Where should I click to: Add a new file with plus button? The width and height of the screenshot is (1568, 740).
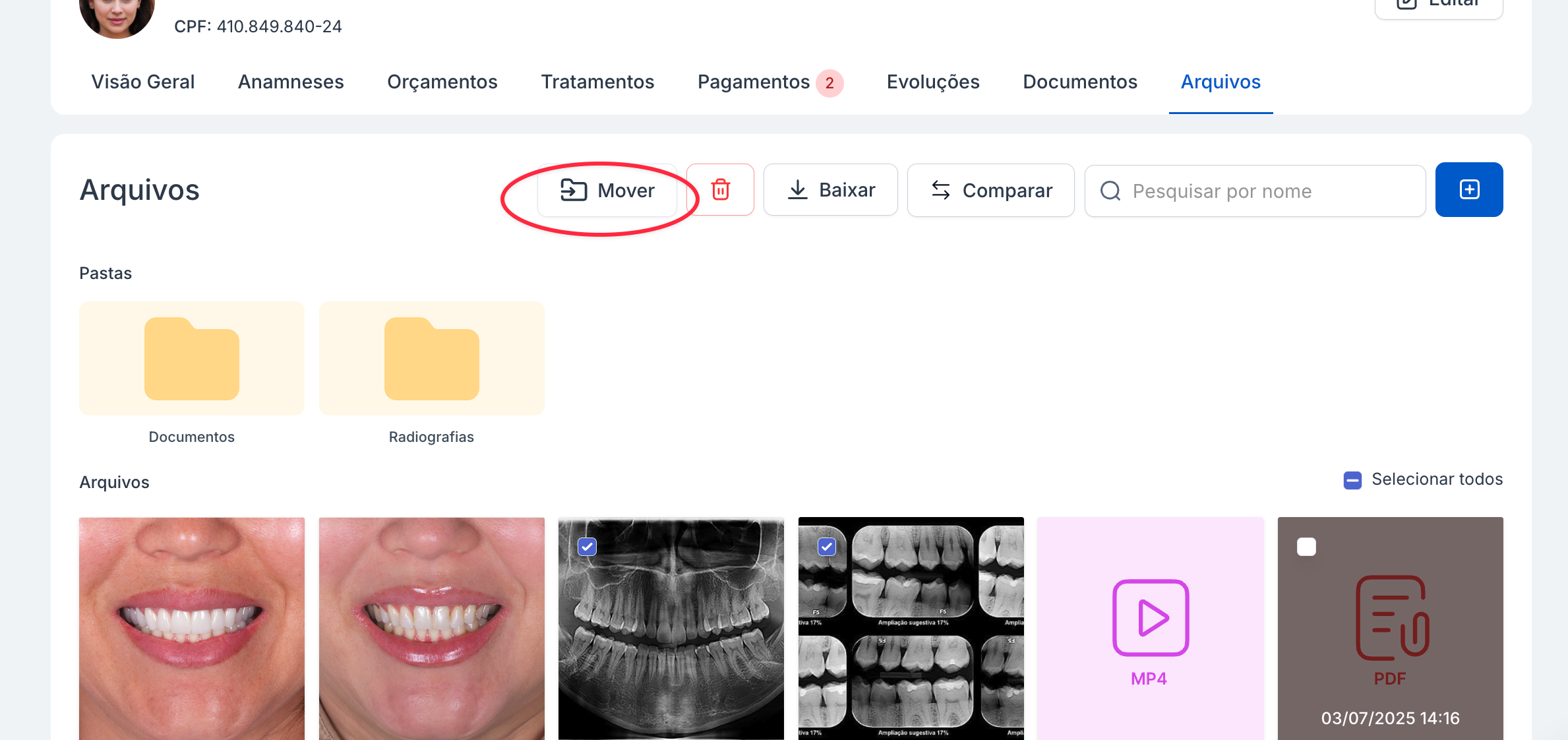pos(1469,190)
